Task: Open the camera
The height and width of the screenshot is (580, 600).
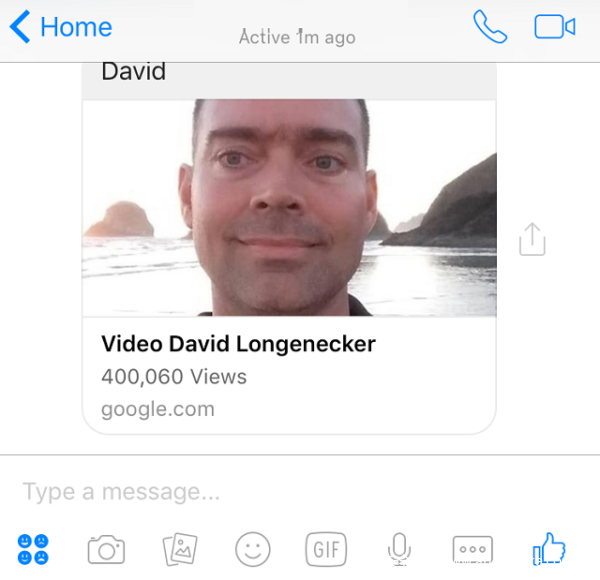Action: click(106, 548)
